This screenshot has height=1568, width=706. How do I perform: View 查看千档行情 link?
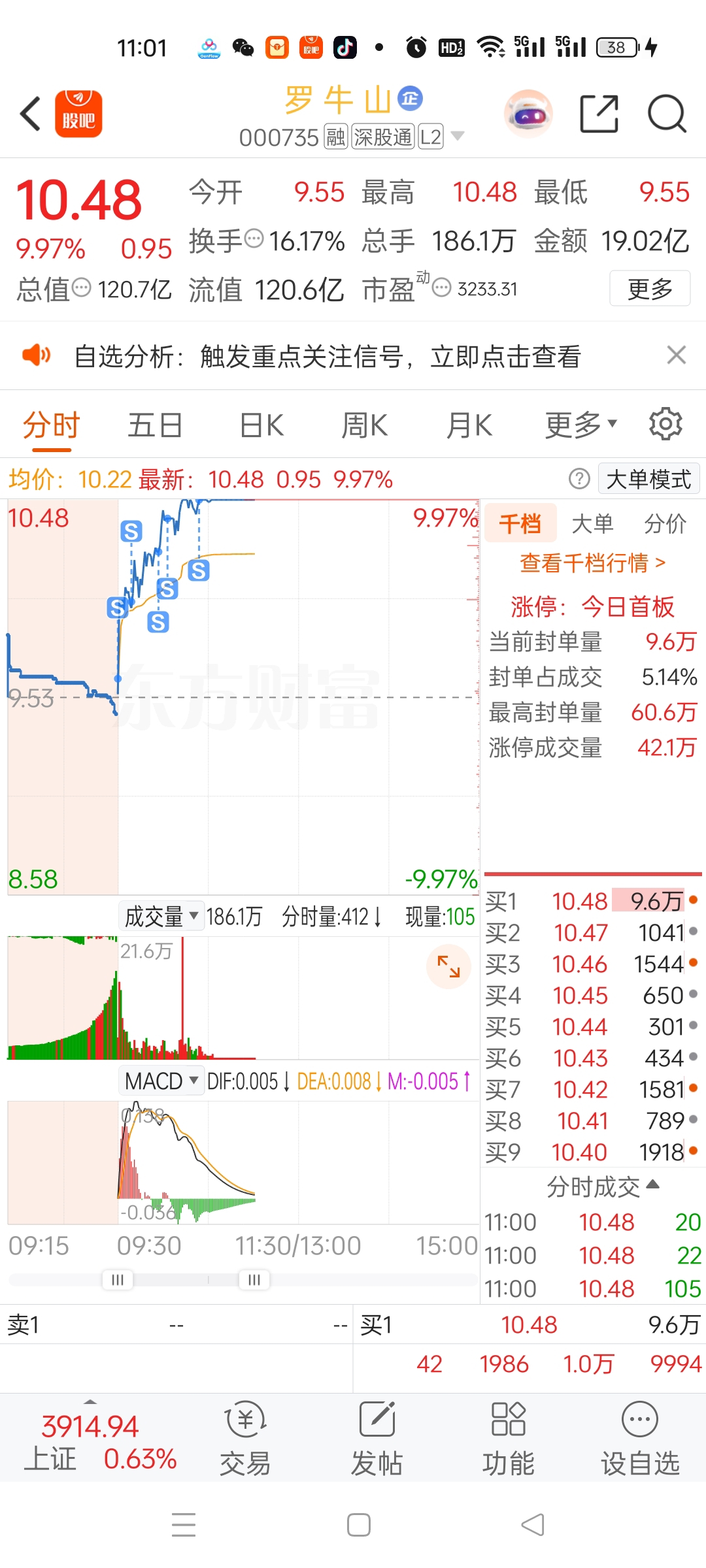click(592, 563)
